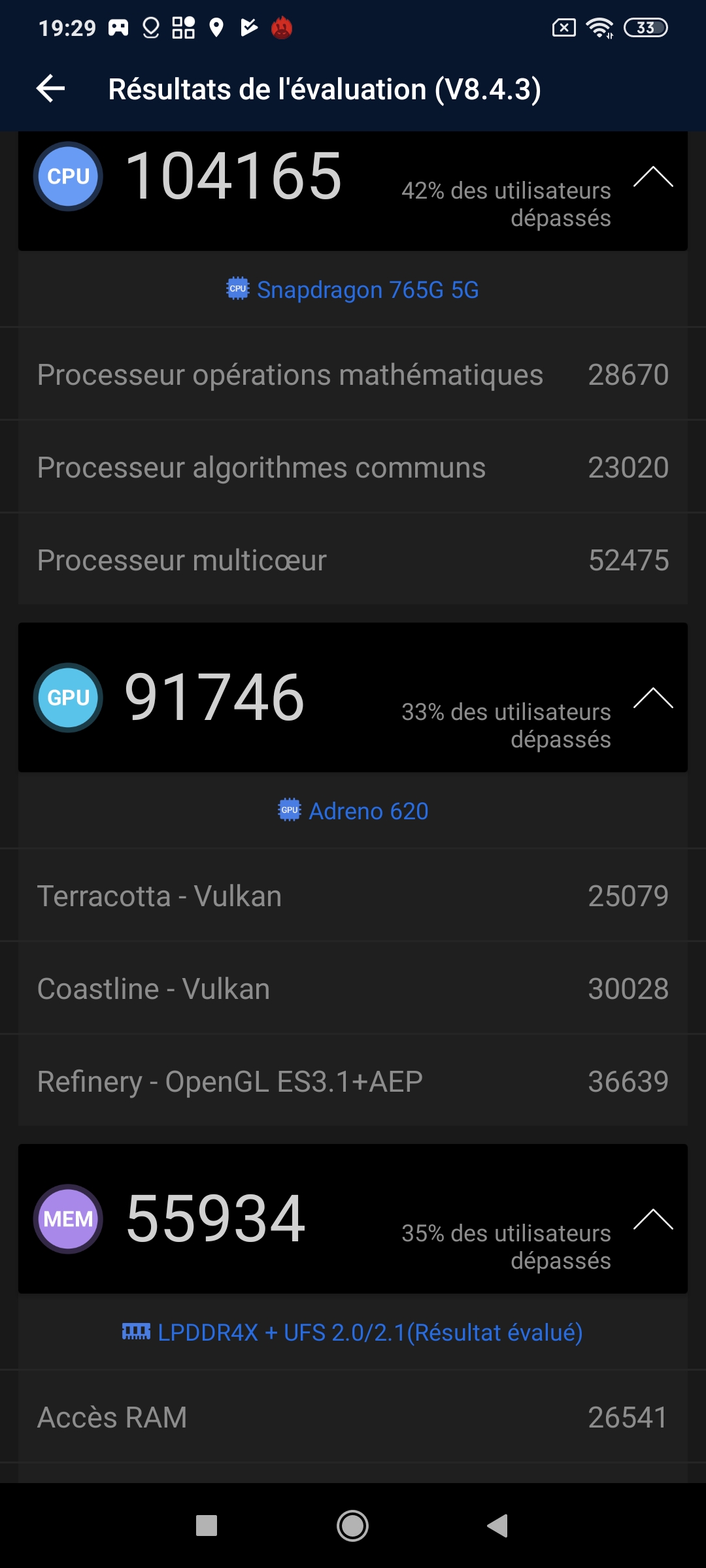706x1568 pixels.
Task: Collapse the GPU score section
Action: [652, 698]
